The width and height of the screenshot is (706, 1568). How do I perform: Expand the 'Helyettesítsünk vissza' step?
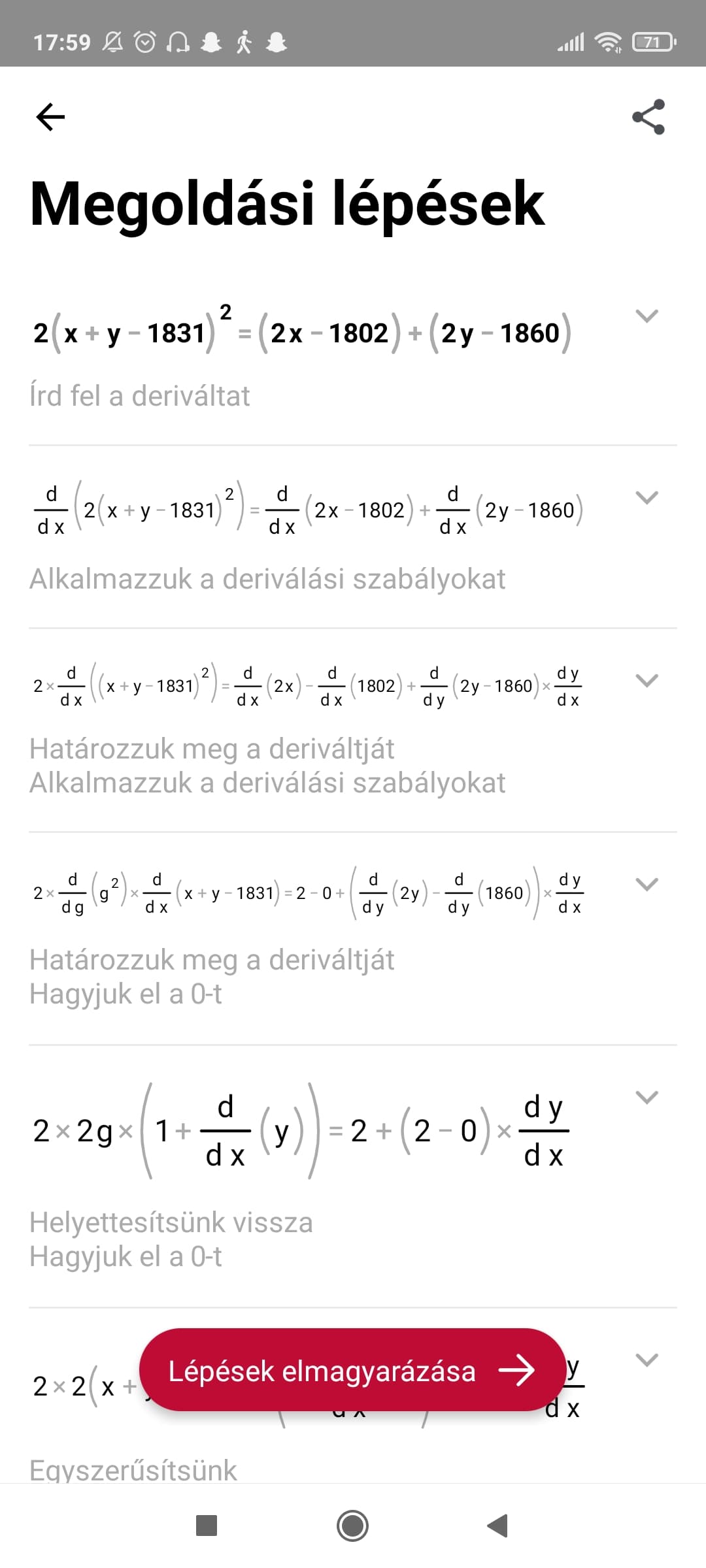coord(647,1098)
